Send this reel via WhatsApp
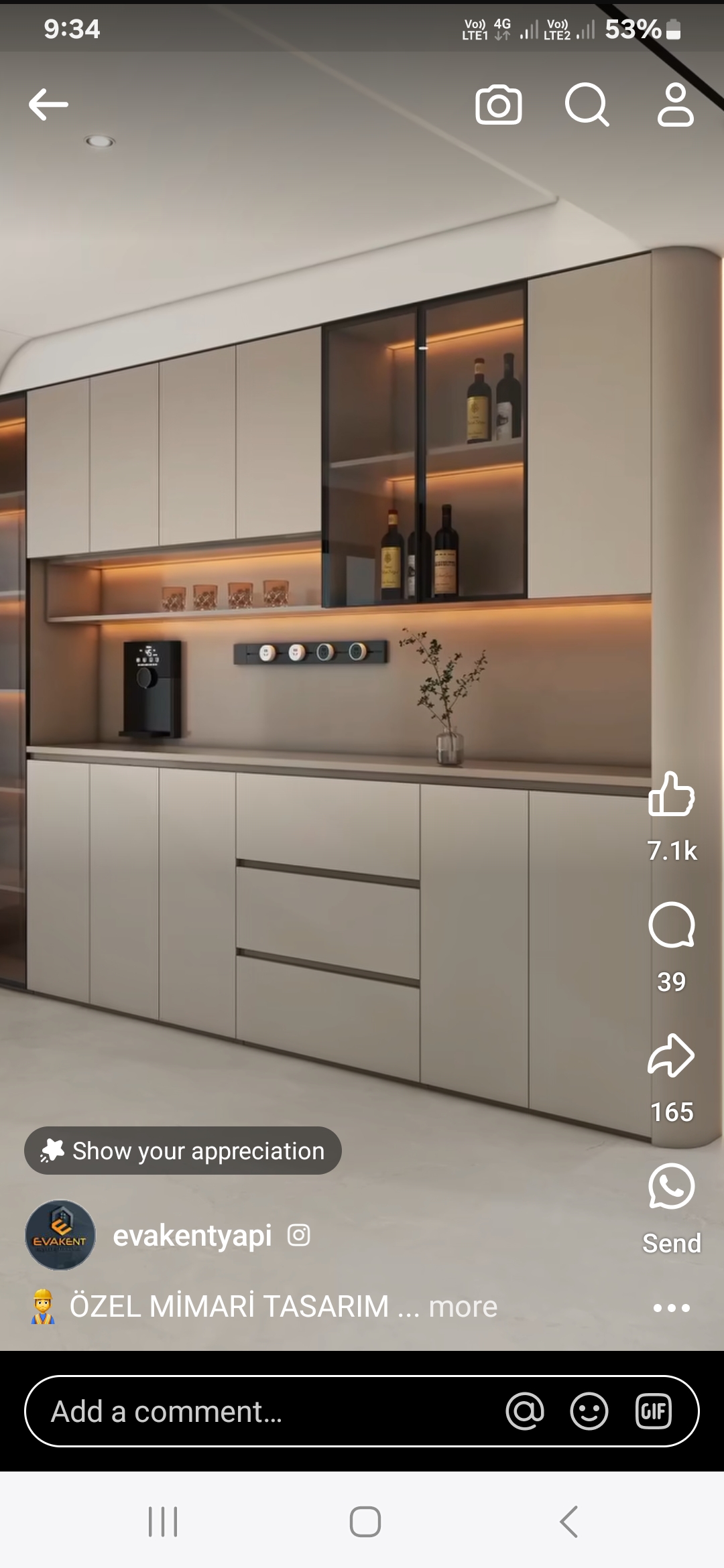 [x=671, y=1187]
